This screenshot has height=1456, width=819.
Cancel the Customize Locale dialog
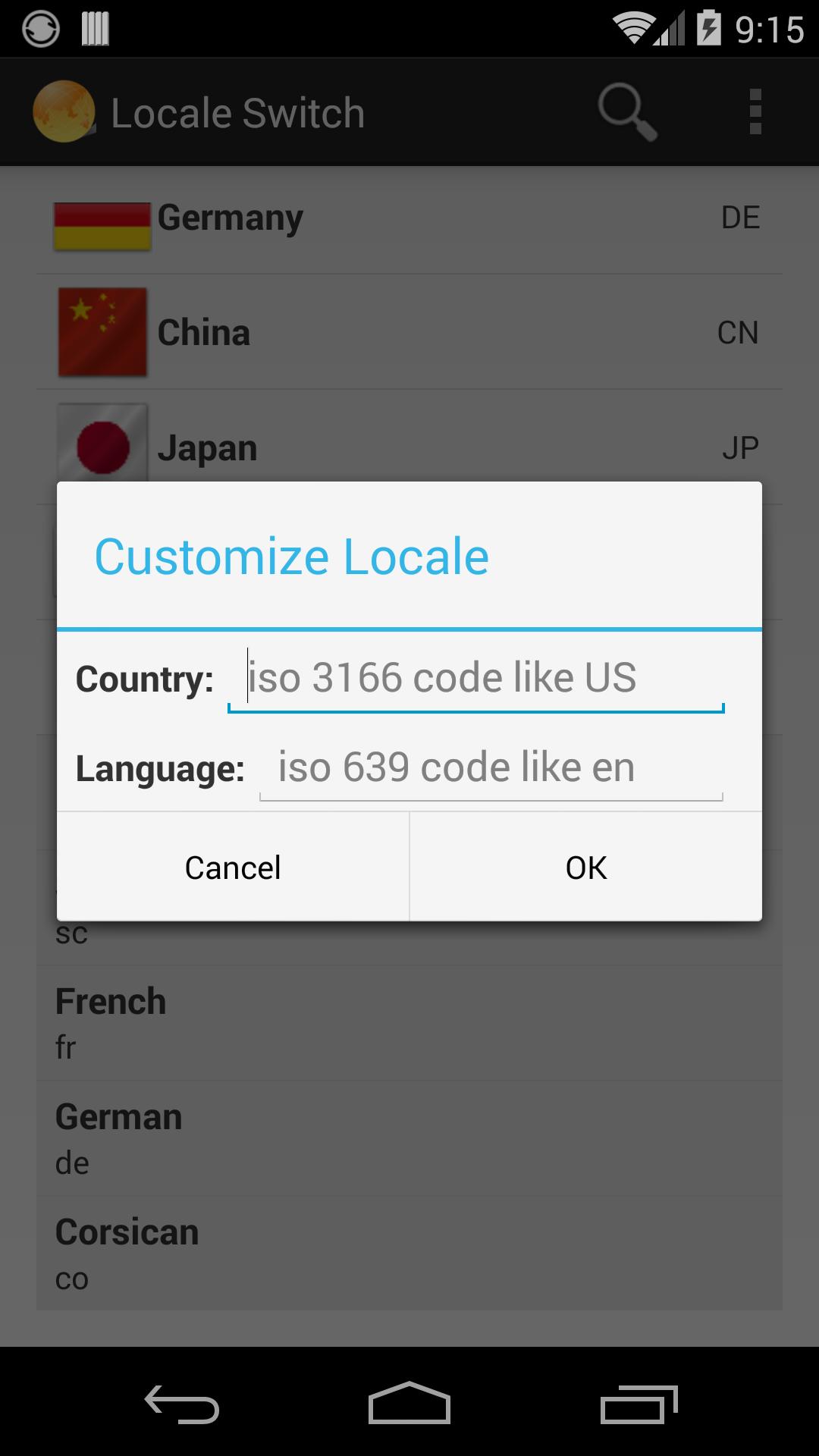[233, 868]
